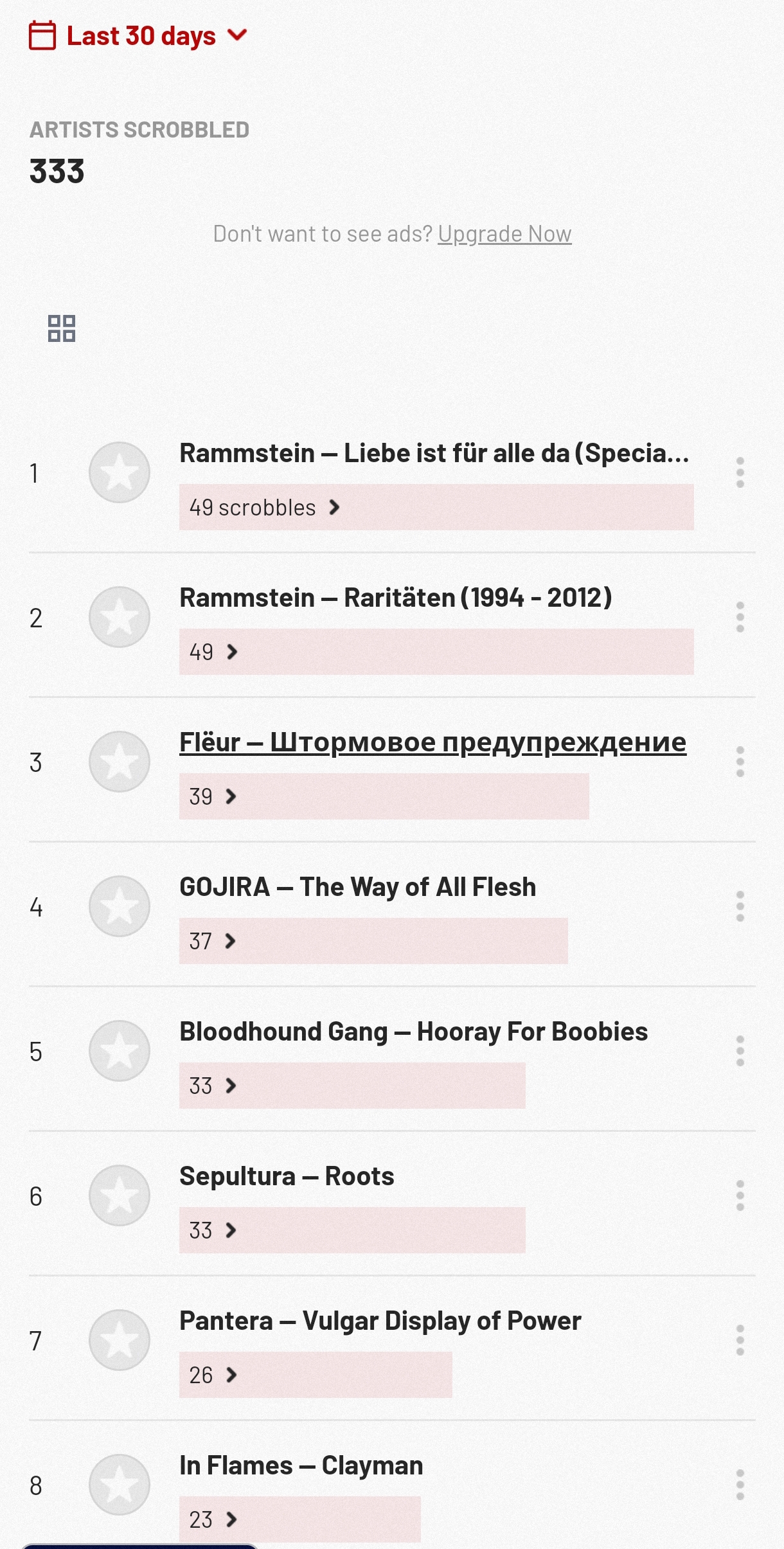
Task: Open Bloodhound Gang – Hooray For Boobies
Action: [414, 1032]
